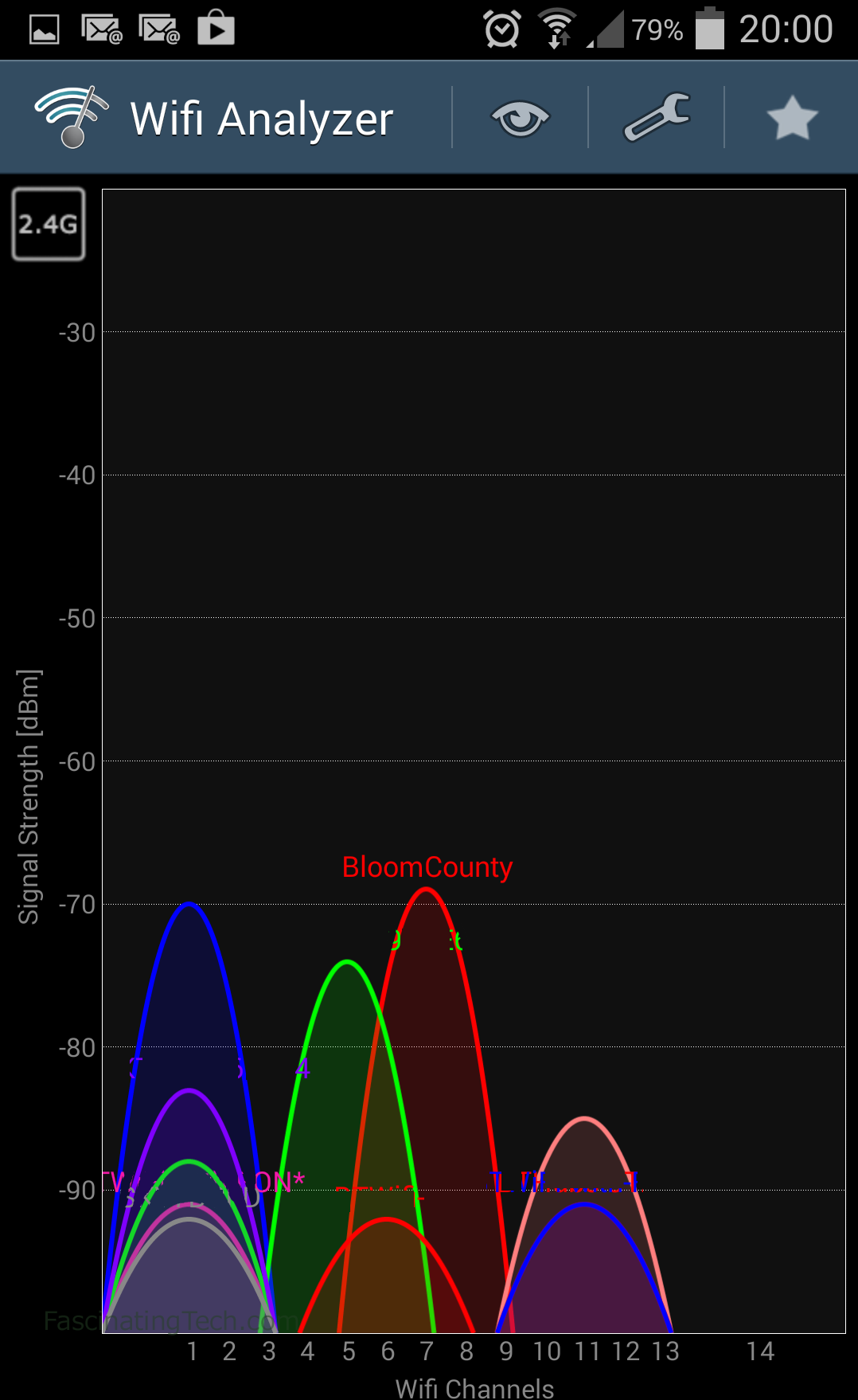This screenshot has width=858, height=1400.
Task: Open the wrench tools menu
Action: pyautogui.click(x=657, y=117)
